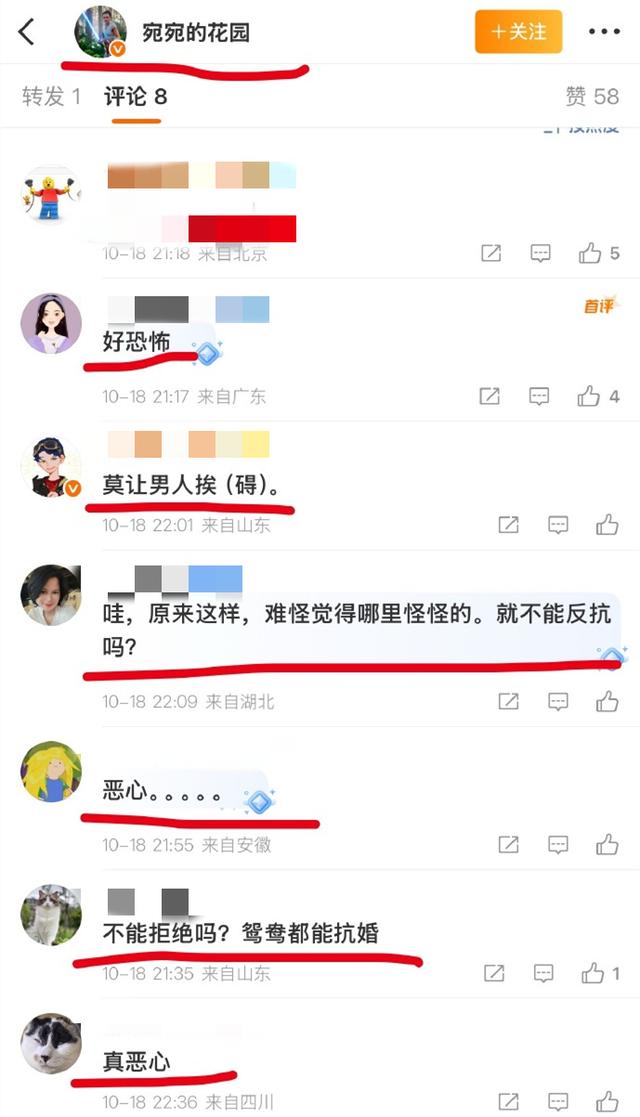Like the comment from 湖北 about 反抗
This screenshot has width=640, height=1117.
(607, 702)
